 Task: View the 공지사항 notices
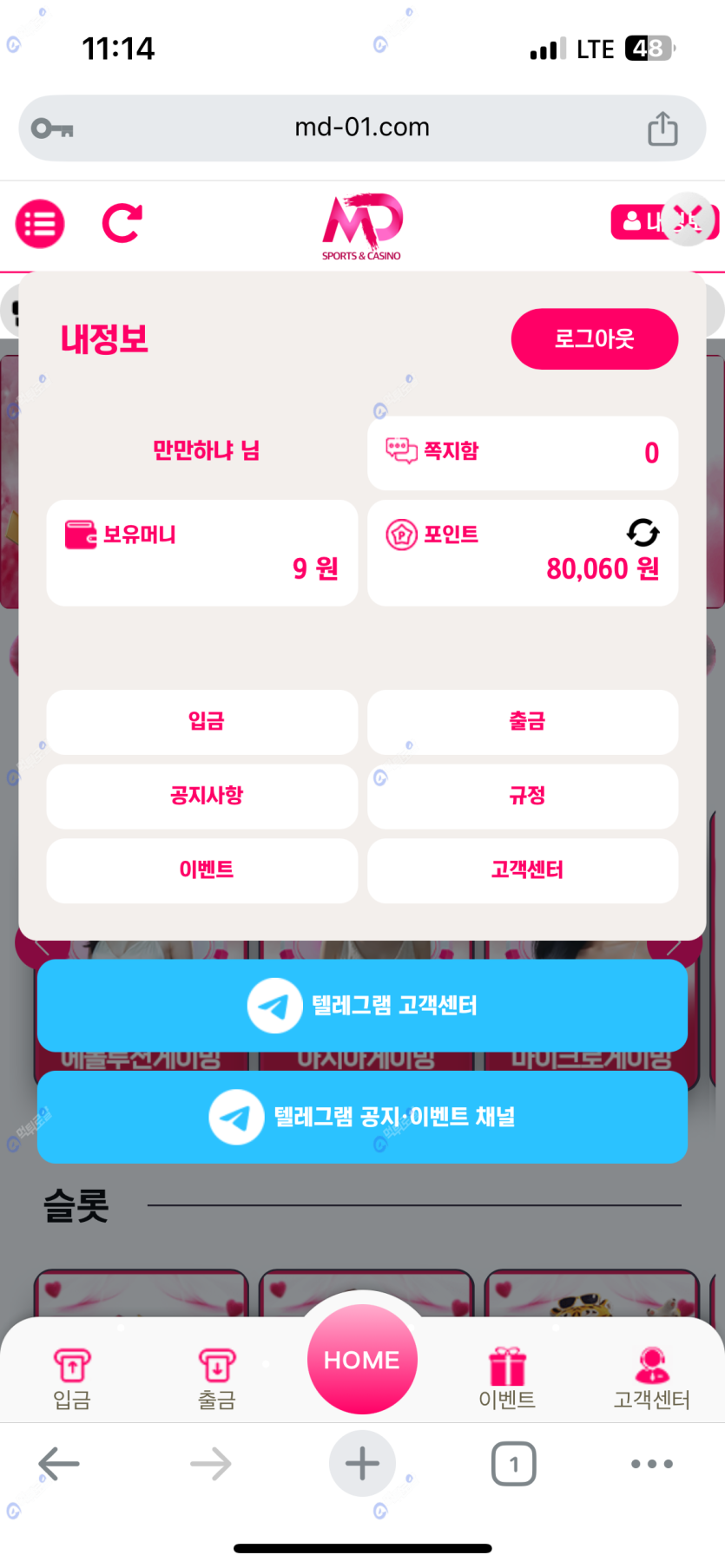(202, 796)
